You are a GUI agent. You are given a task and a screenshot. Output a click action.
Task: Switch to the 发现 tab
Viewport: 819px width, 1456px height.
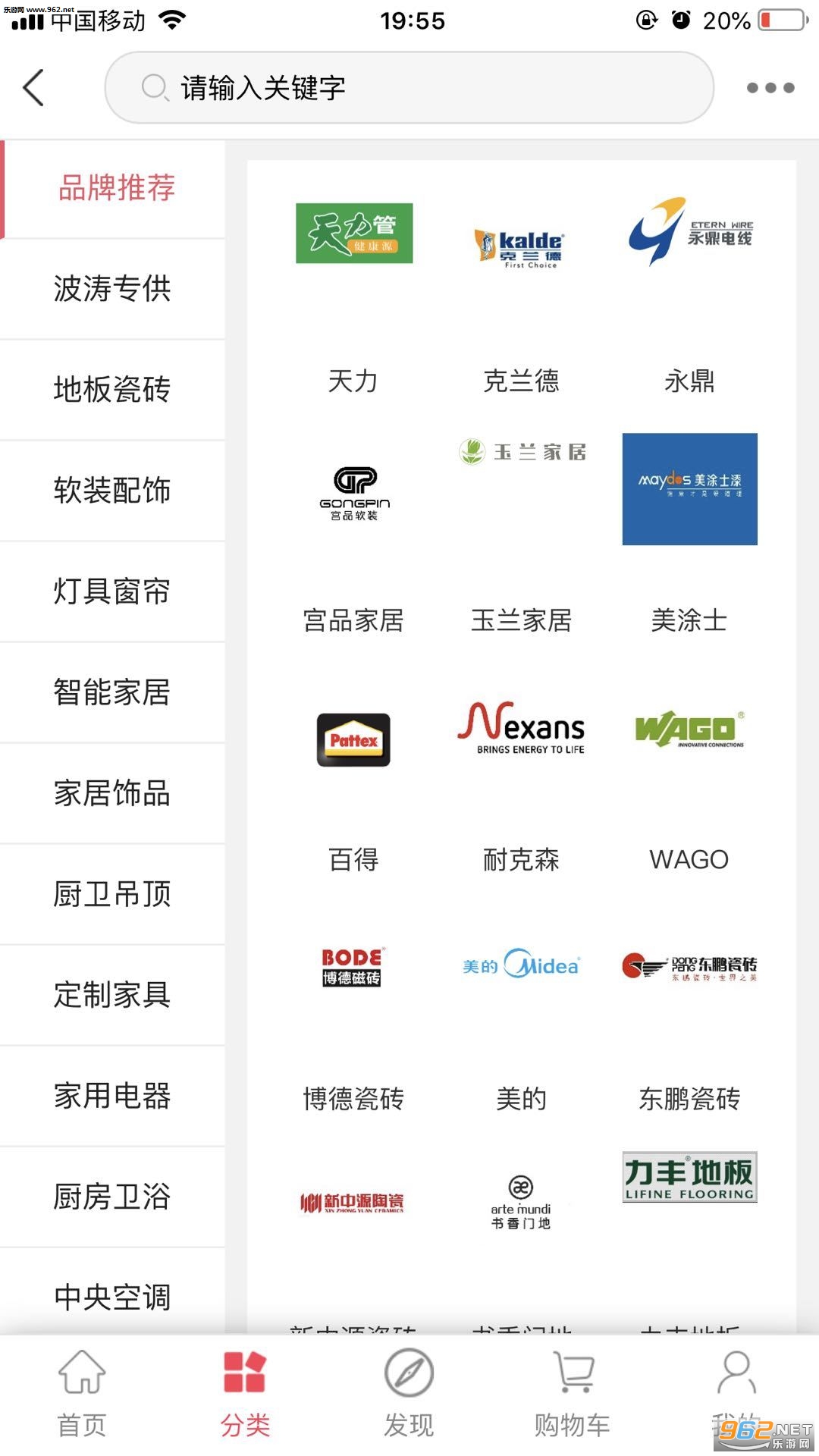[x=409, y=1395]
